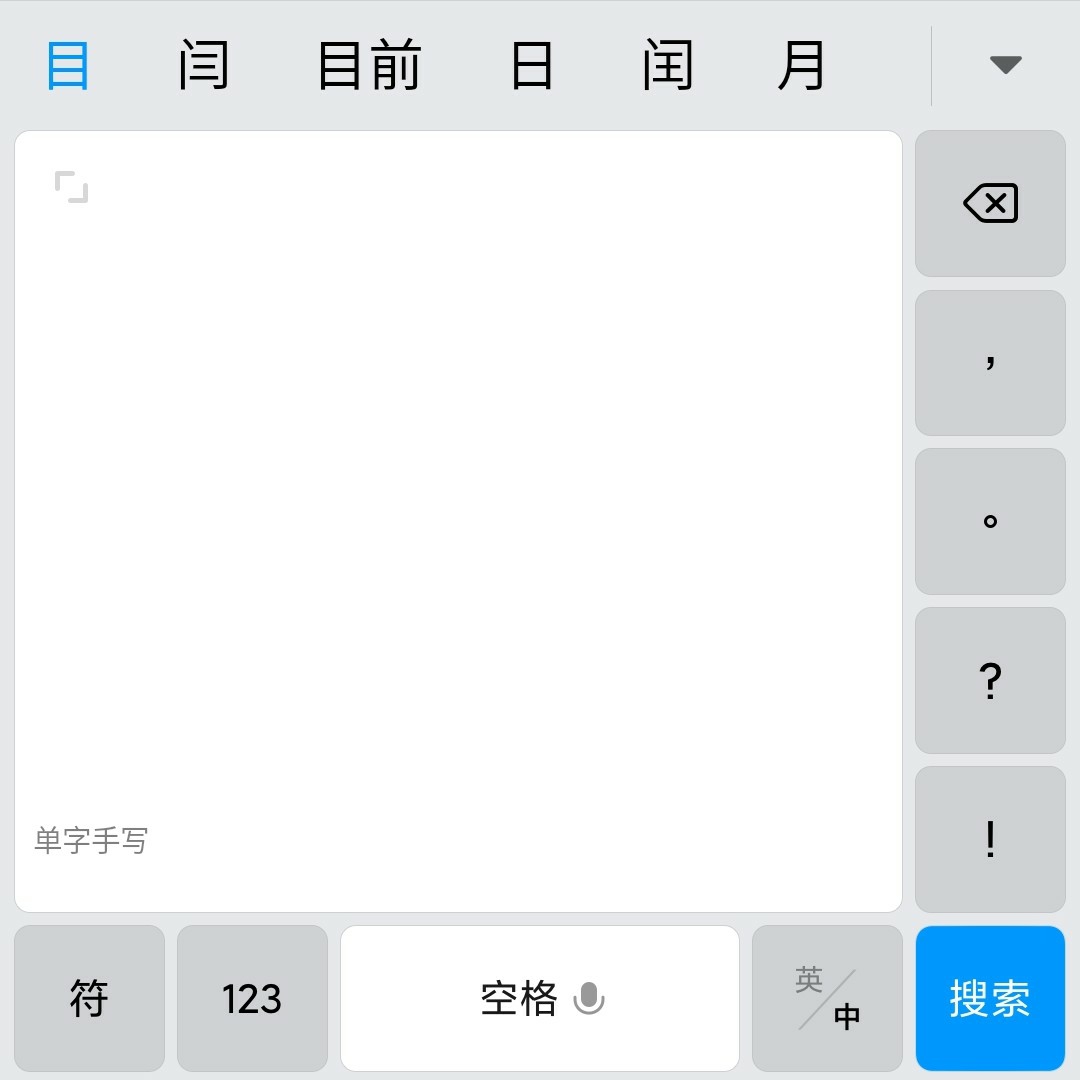Tap the 空格 space key
Screen dimensions: 1080x1080
pos(540,998)
